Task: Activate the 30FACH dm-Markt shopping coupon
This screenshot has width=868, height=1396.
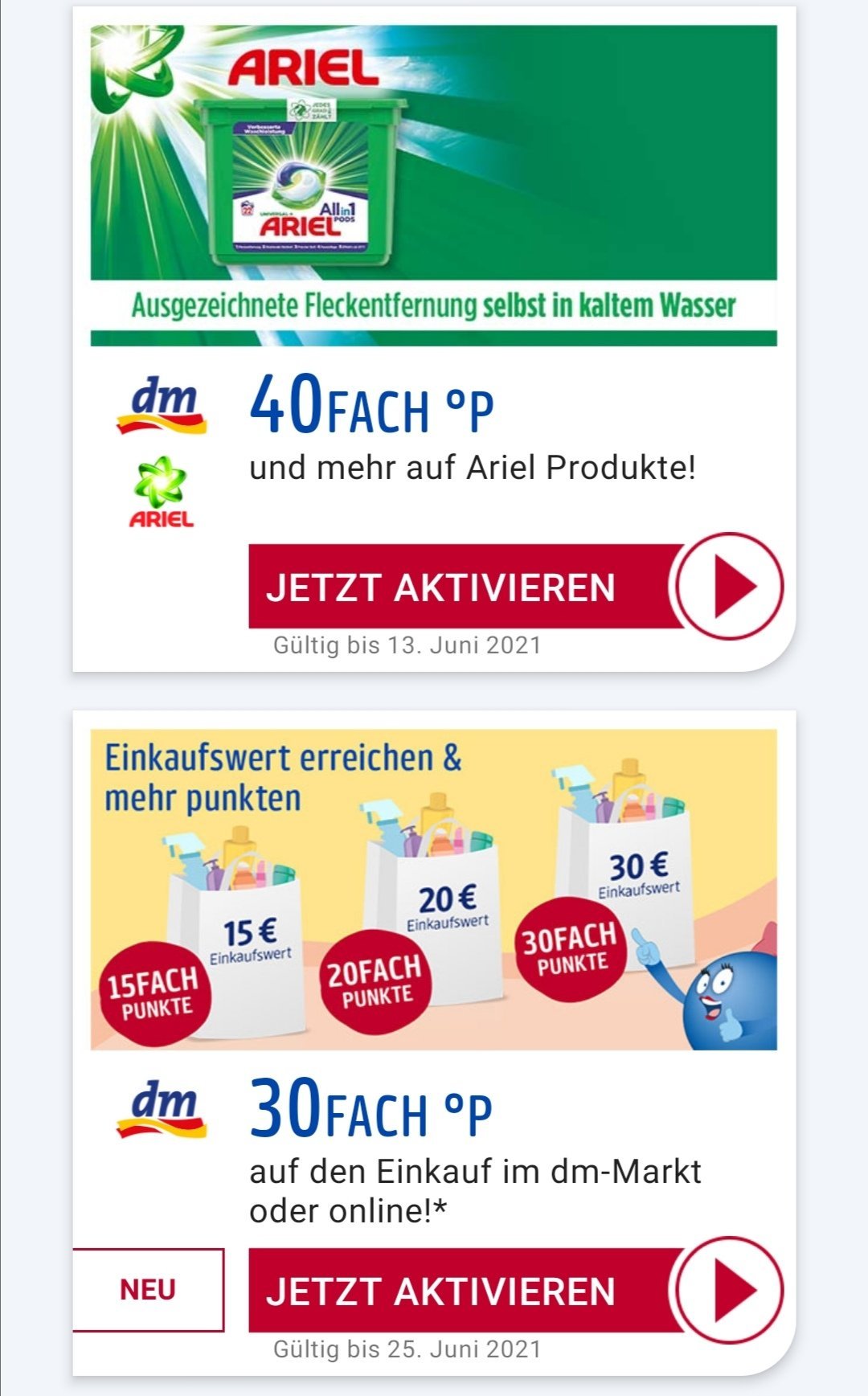Action: (515, 1290)
